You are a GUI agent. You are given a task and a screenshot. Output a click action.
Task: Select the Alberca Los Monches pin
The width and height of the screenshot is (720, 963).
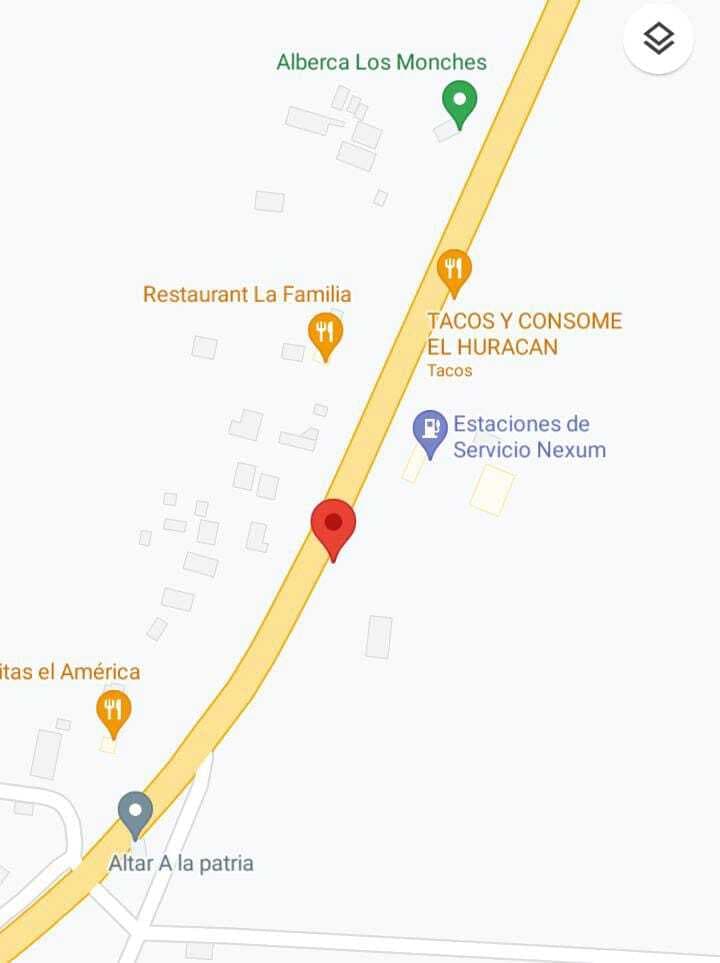(x=459, y=101)
